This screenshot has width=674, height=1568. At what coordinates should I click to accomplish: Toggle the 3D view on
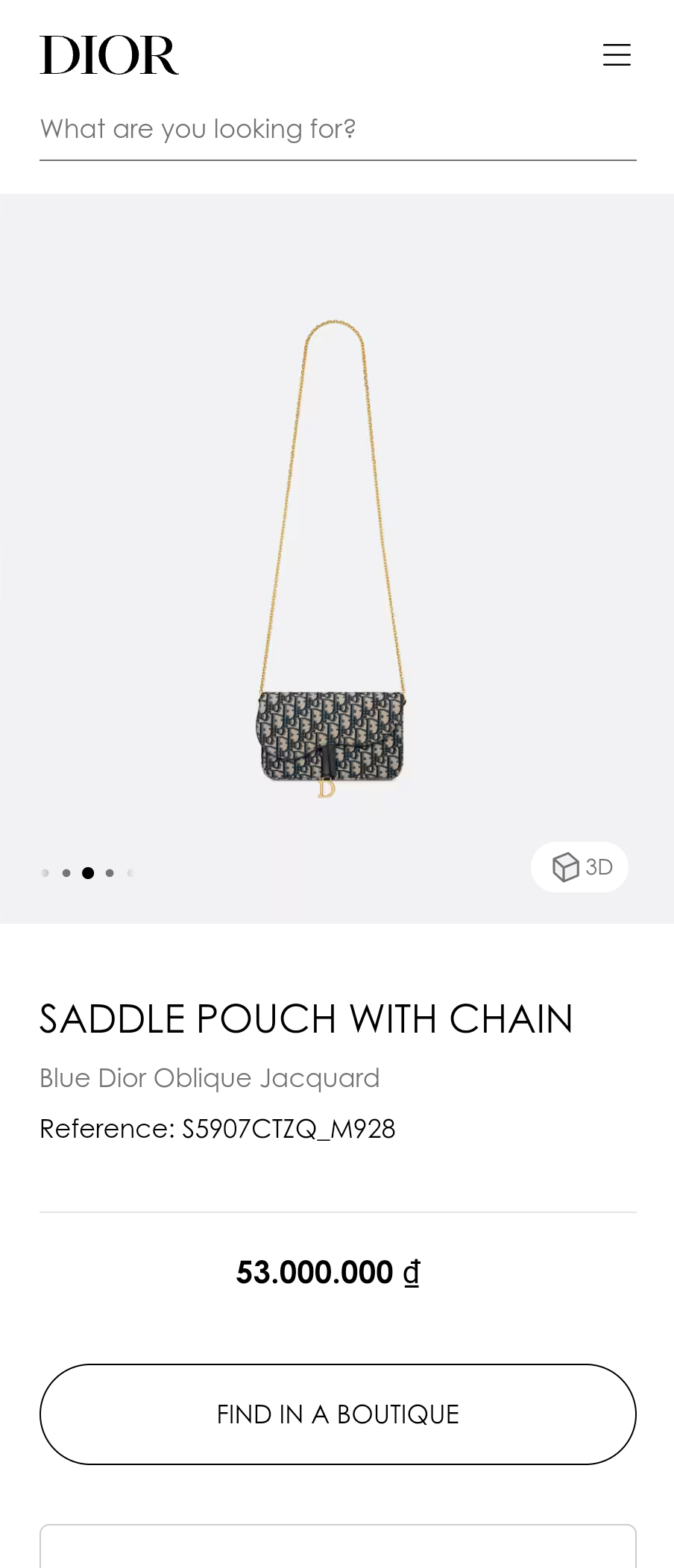tap(579, 867)
